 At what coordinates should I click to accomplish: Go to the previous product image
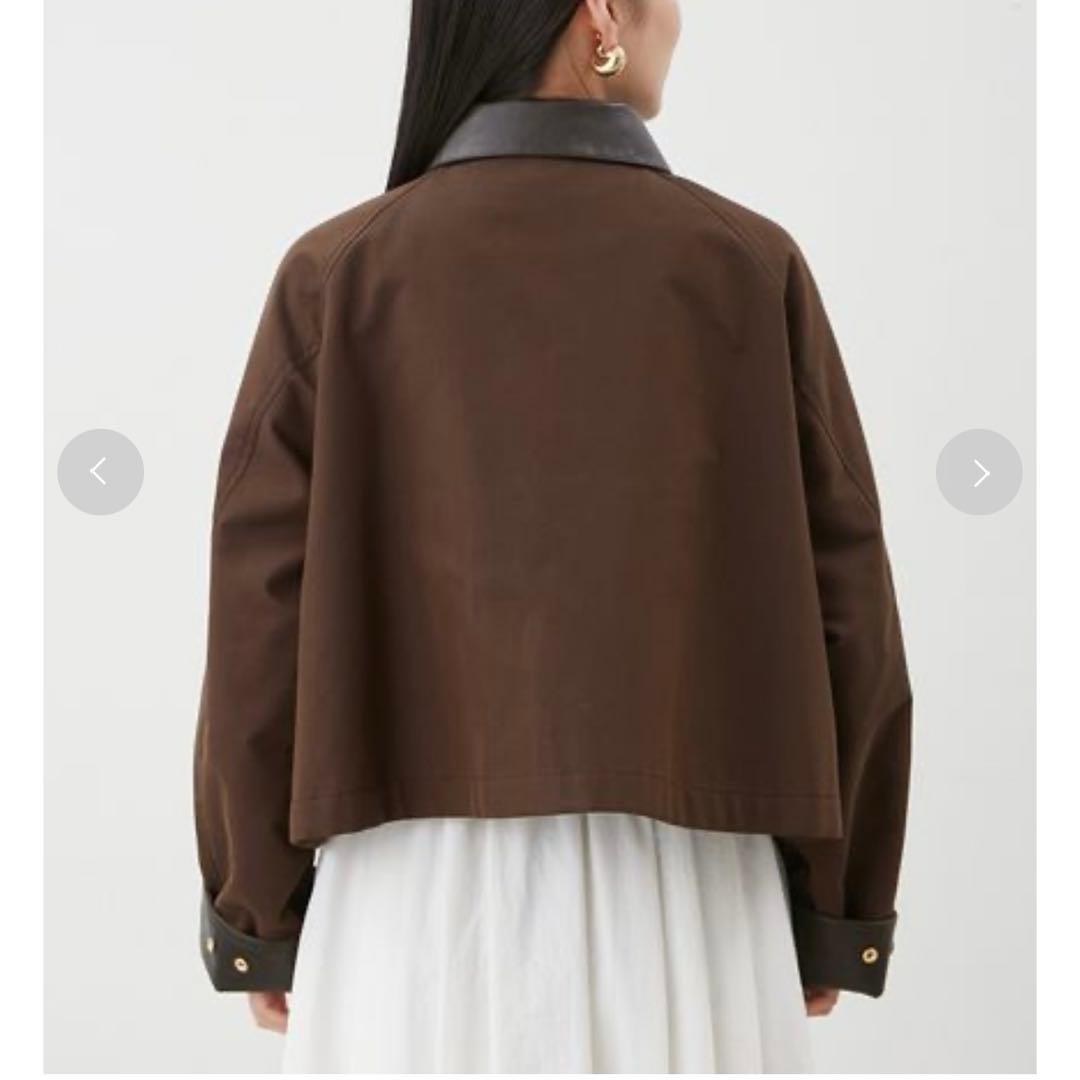click(100, 472)
